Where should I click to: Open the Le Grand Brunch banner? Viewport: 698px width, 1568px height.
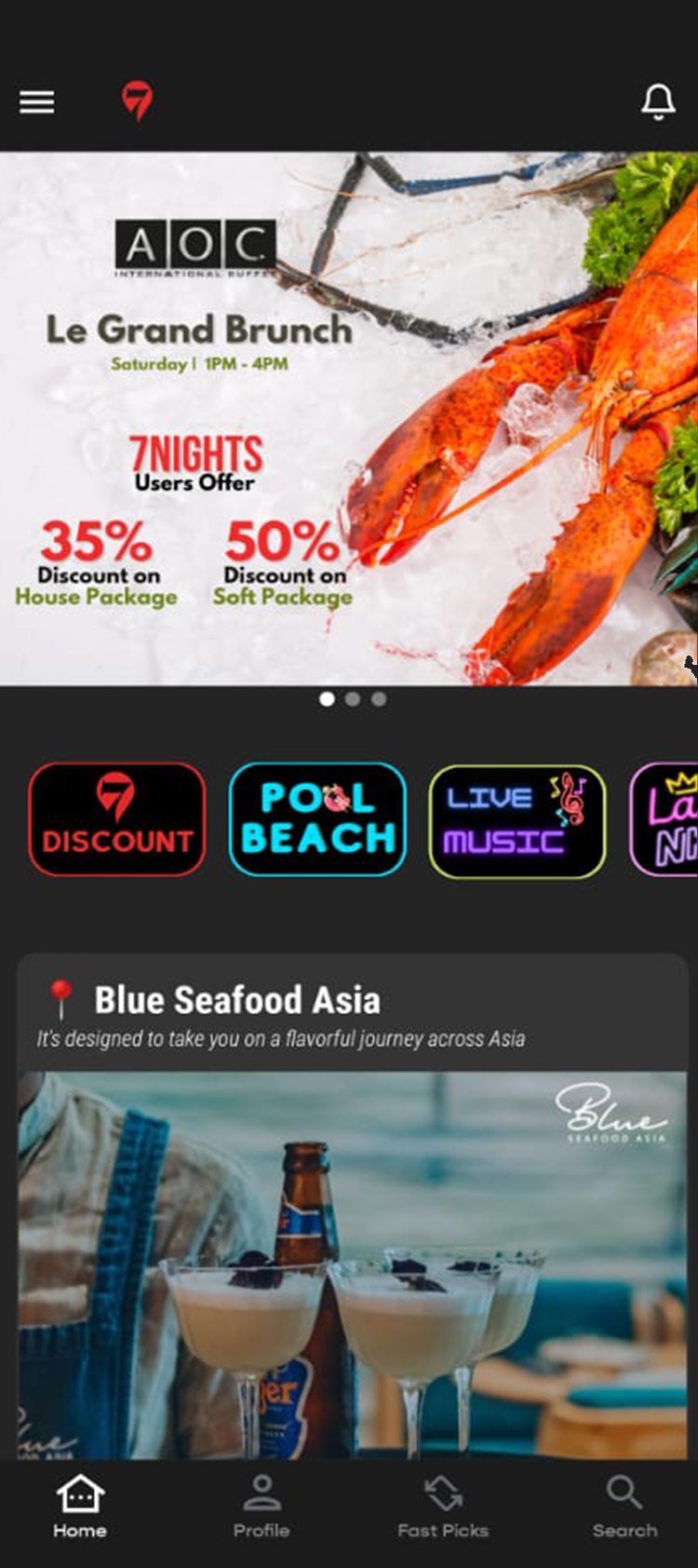point(349,419)
